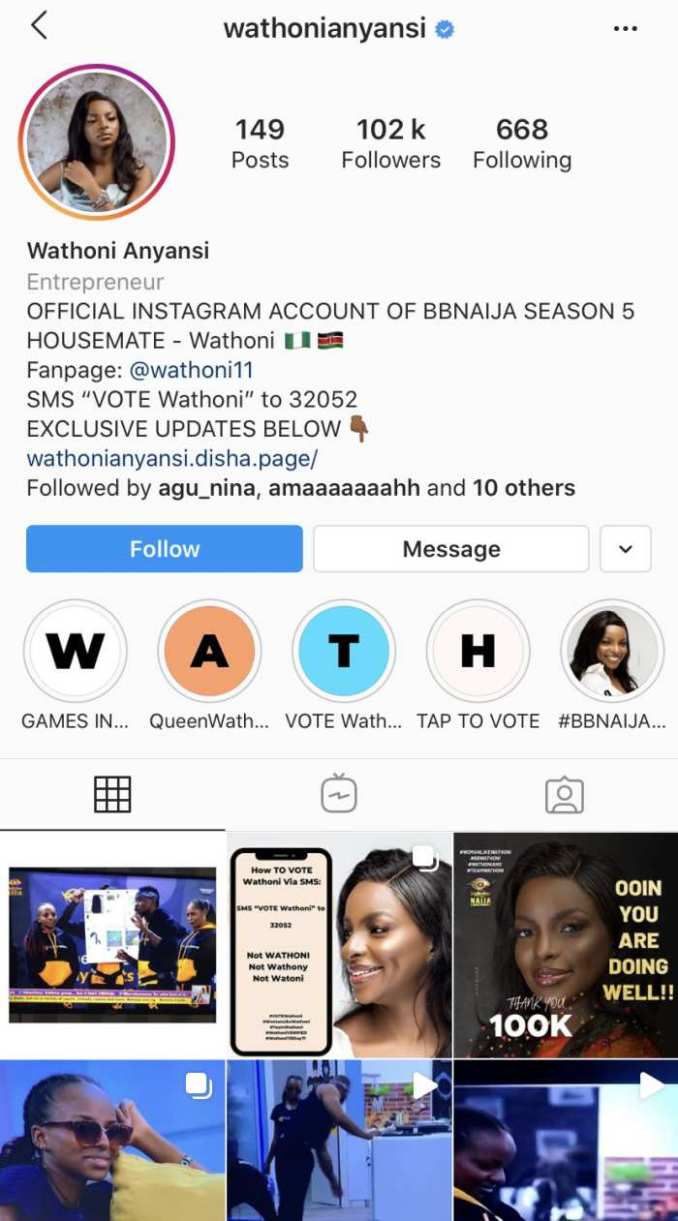678x1221 pixels.
Task: Select the posts grid tab
Action: [x=113, y=795]
